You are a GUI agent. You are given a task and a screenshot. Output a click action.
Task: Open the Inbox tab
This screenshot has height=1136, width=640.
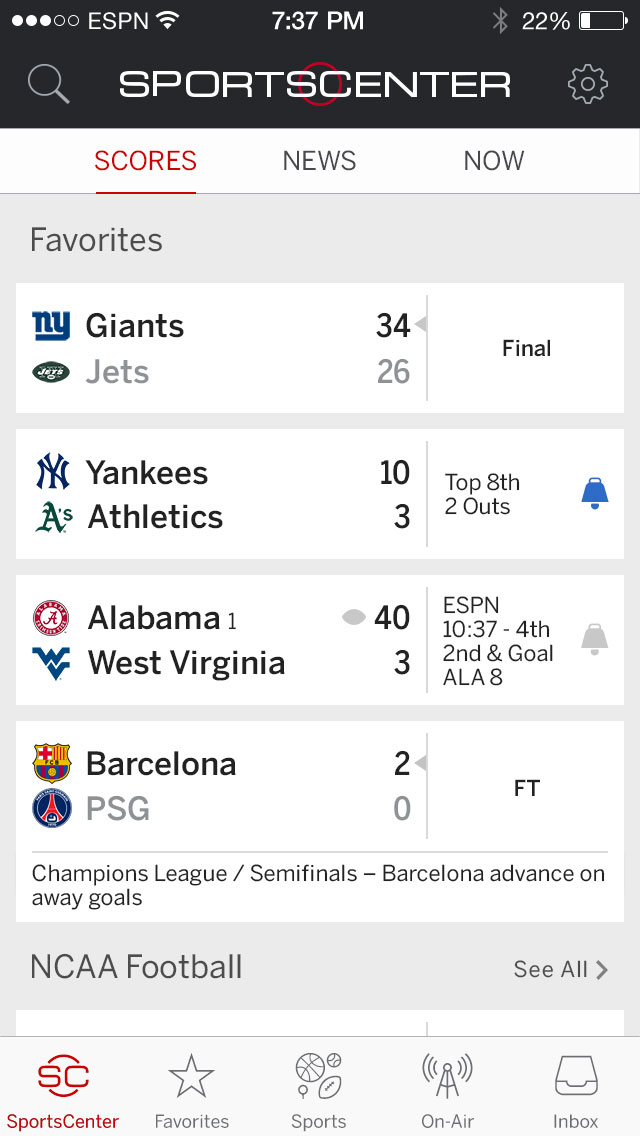[576, 1090]
